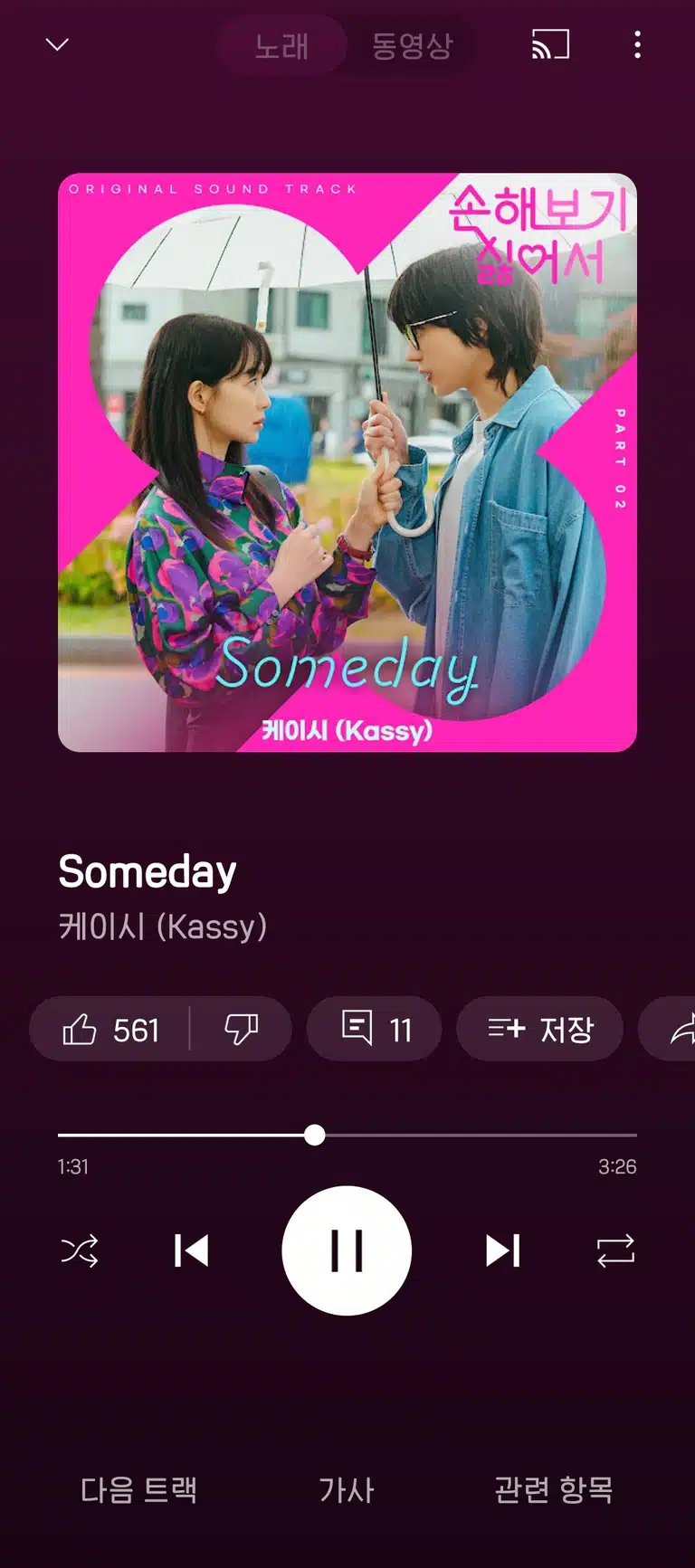695x1568 pixels.
Task: Pause the current song
Action: 347,1250
